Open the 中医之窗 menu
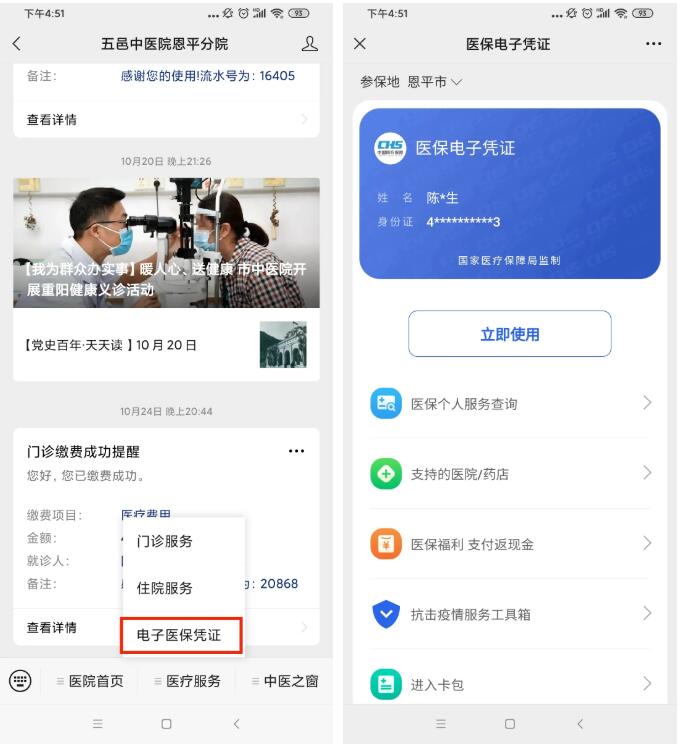 tap(284, 681)
